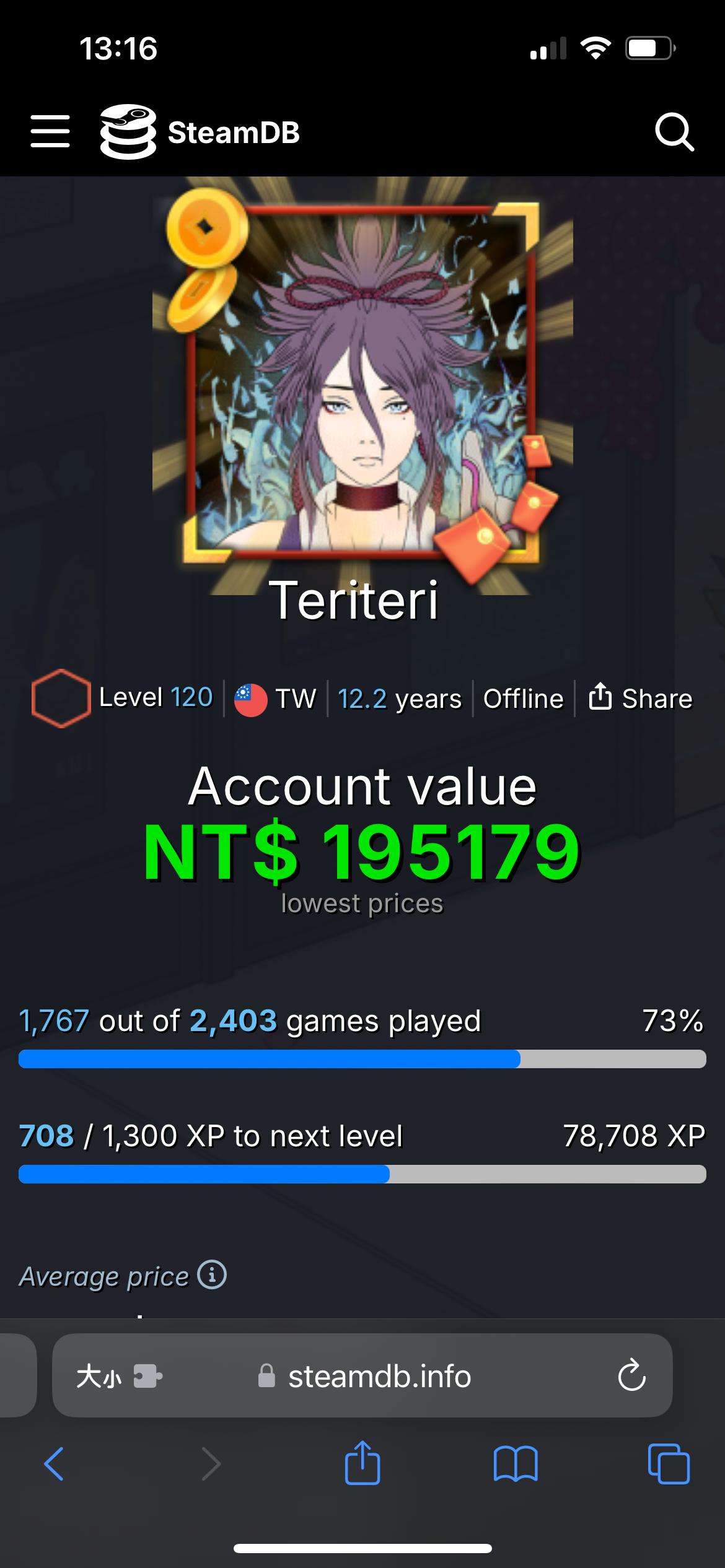The image size is (725, 1568).
Task: Open Safari's share sheet
Action: [x=362, y=1463]
